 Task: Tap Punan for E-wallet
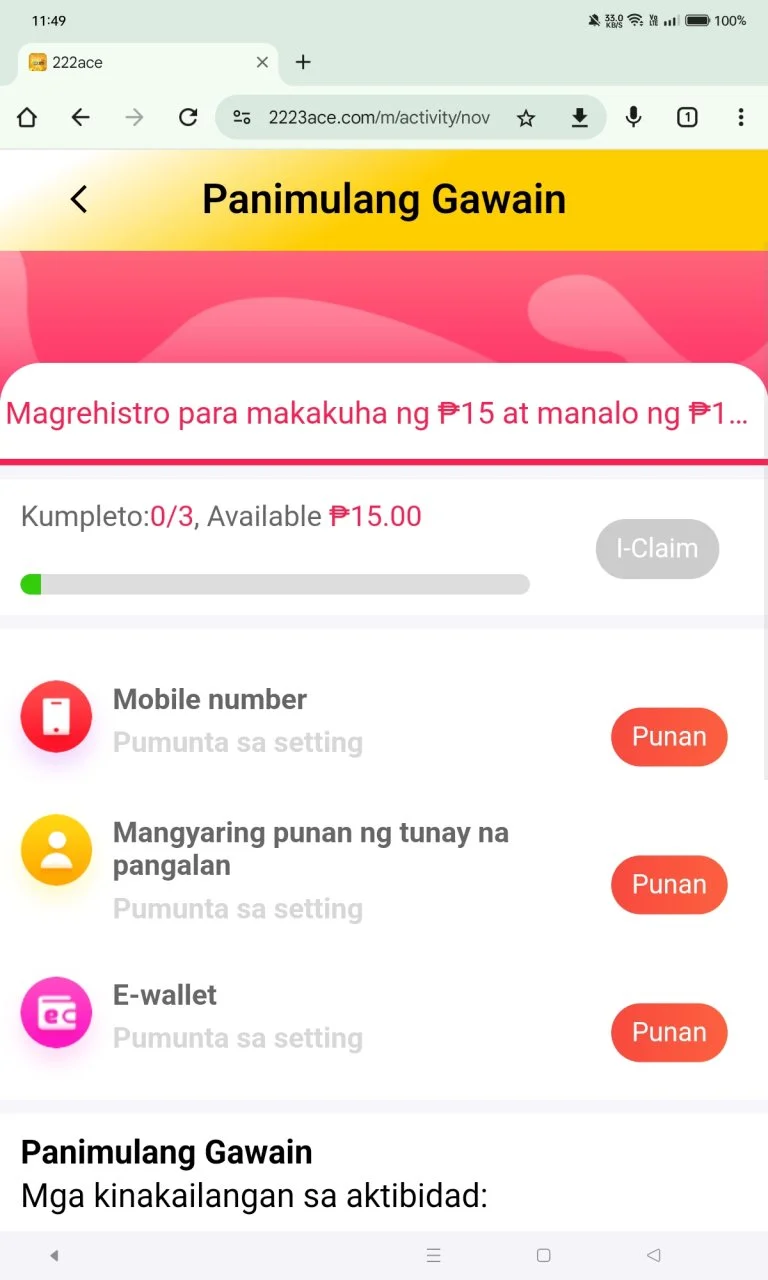click(669, 1033)
